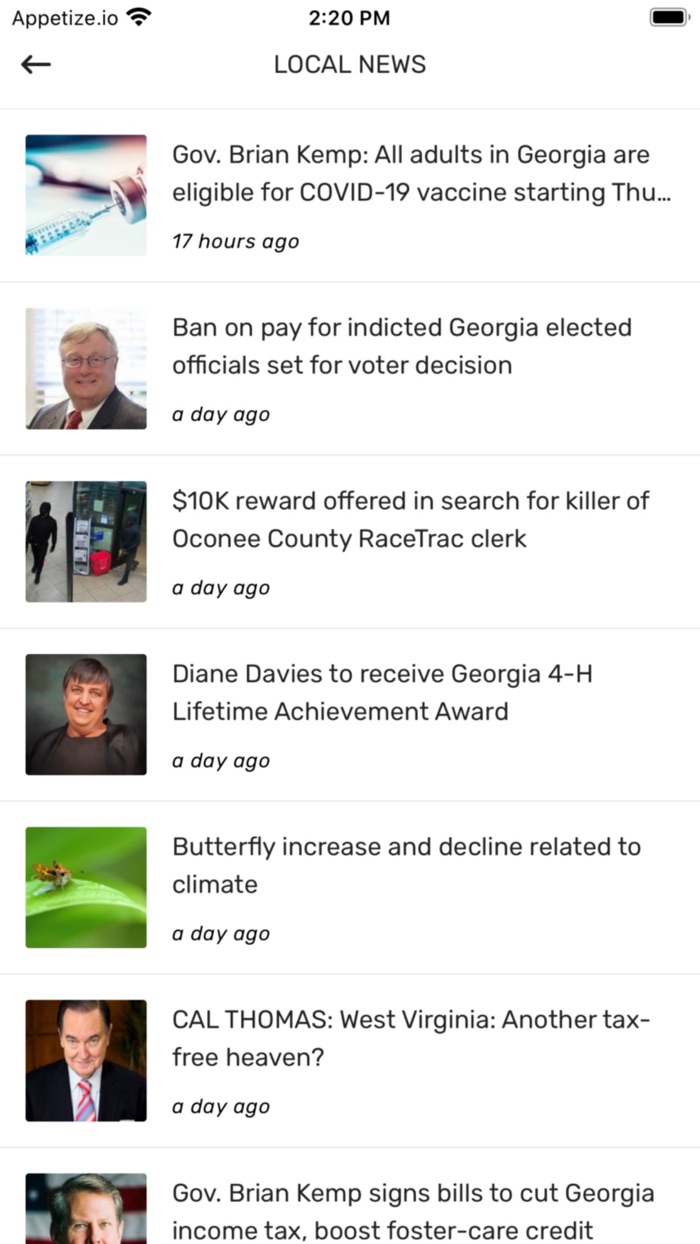Screen dimensions: 700x1244
Task: Open the butterfly increase and decline article
Action: pyautogui.click(x=405, y=865)
